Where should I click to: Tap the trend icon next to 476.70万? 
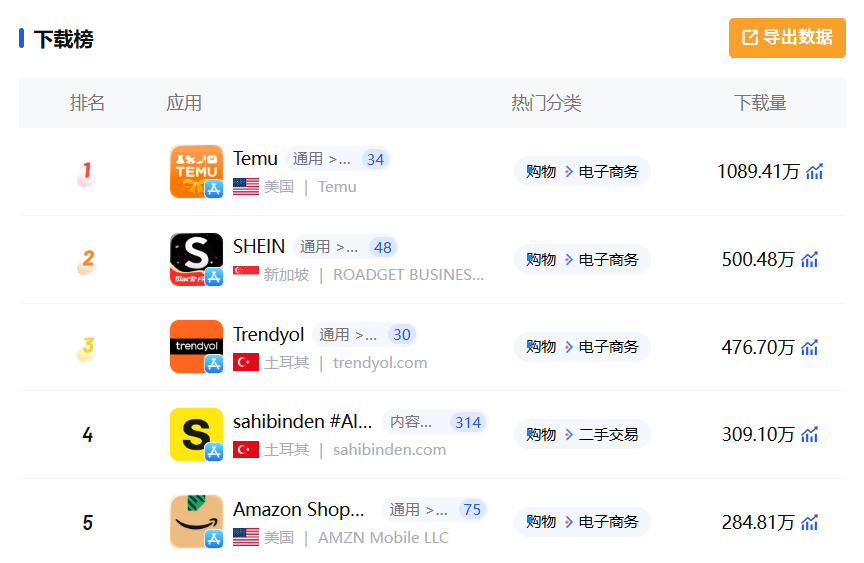(x=810, y=348)
